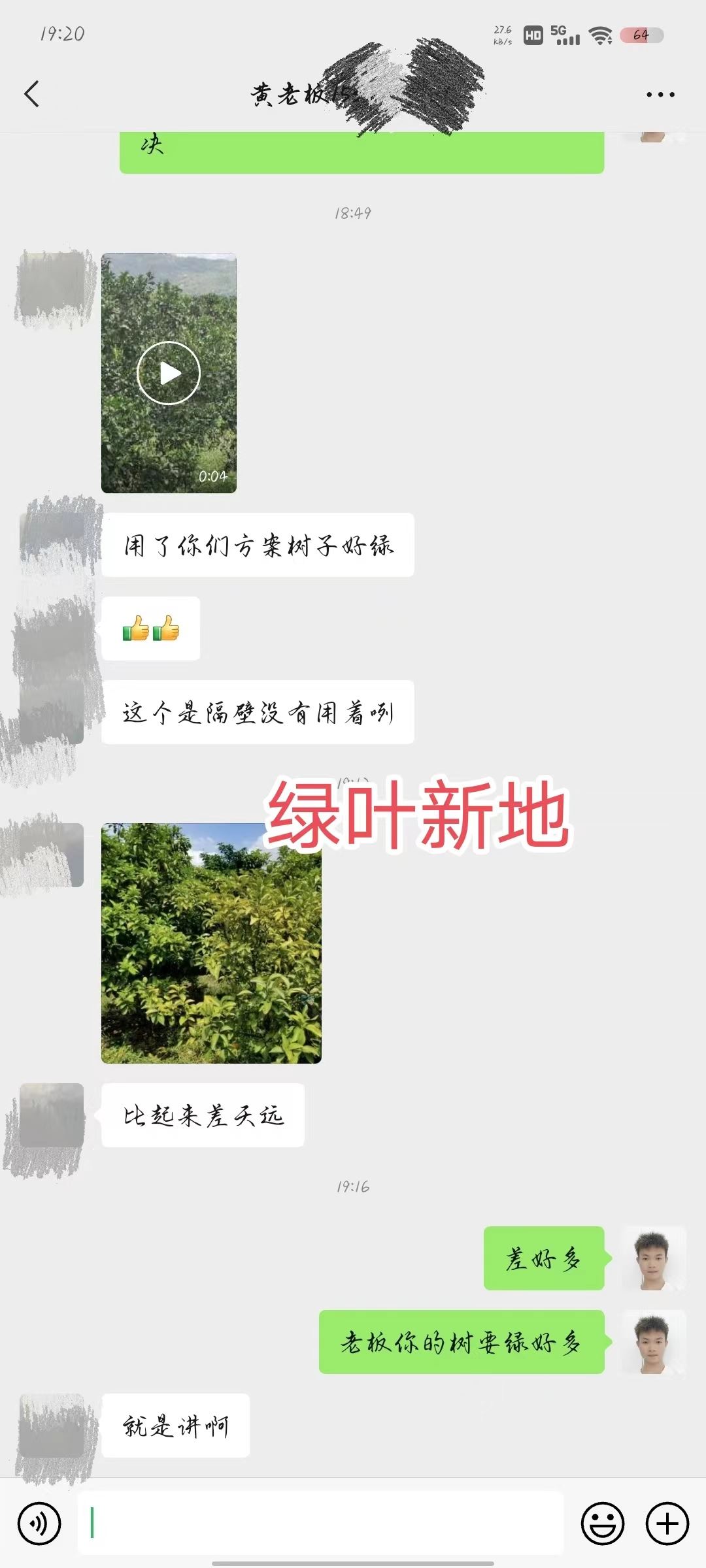The height and width of the screenshot is (1568, 706).
Task: Open the chat info overflow menu
Action: point(660,95)
